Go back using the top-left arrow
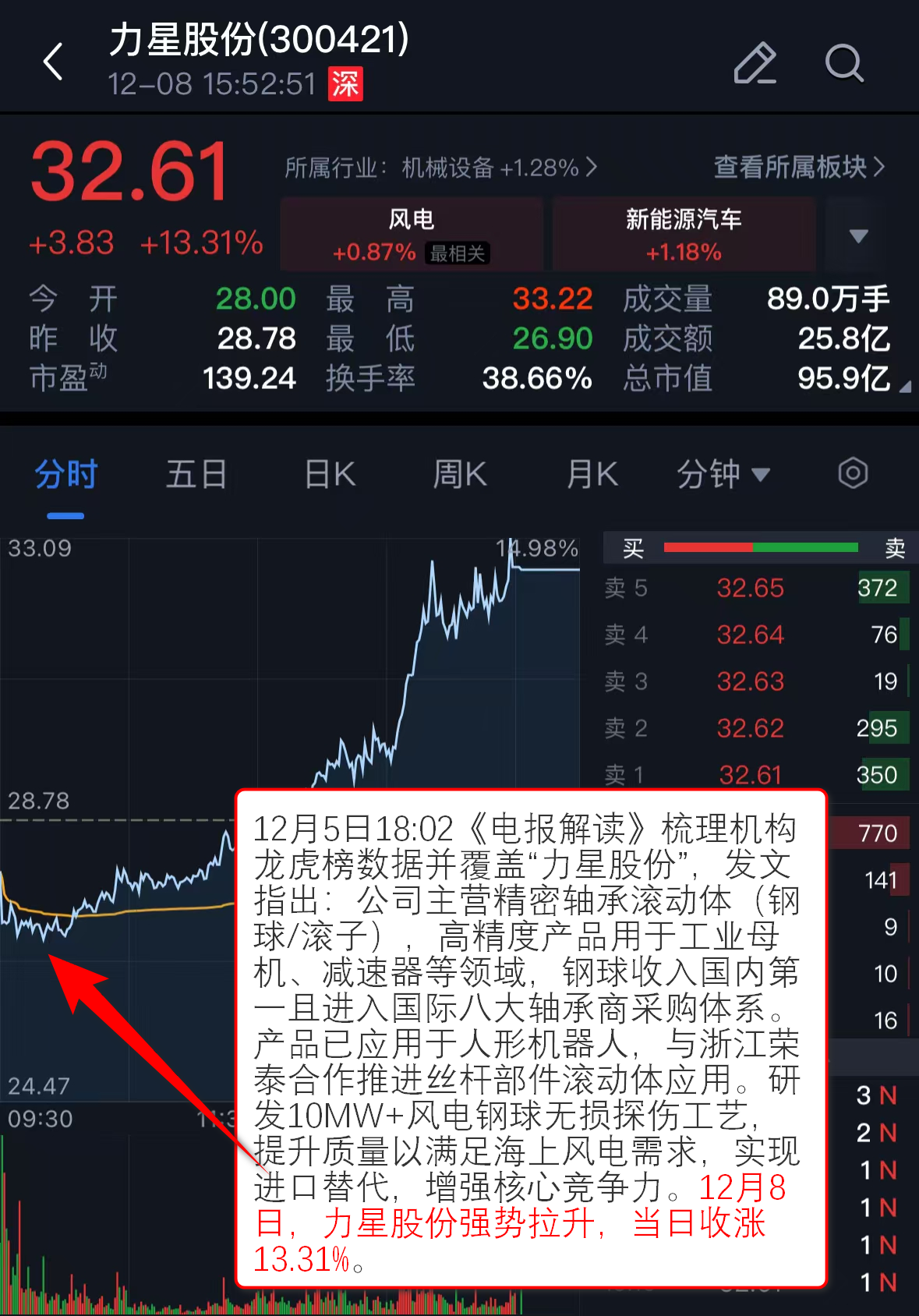919x1316 pixels. 53,62
